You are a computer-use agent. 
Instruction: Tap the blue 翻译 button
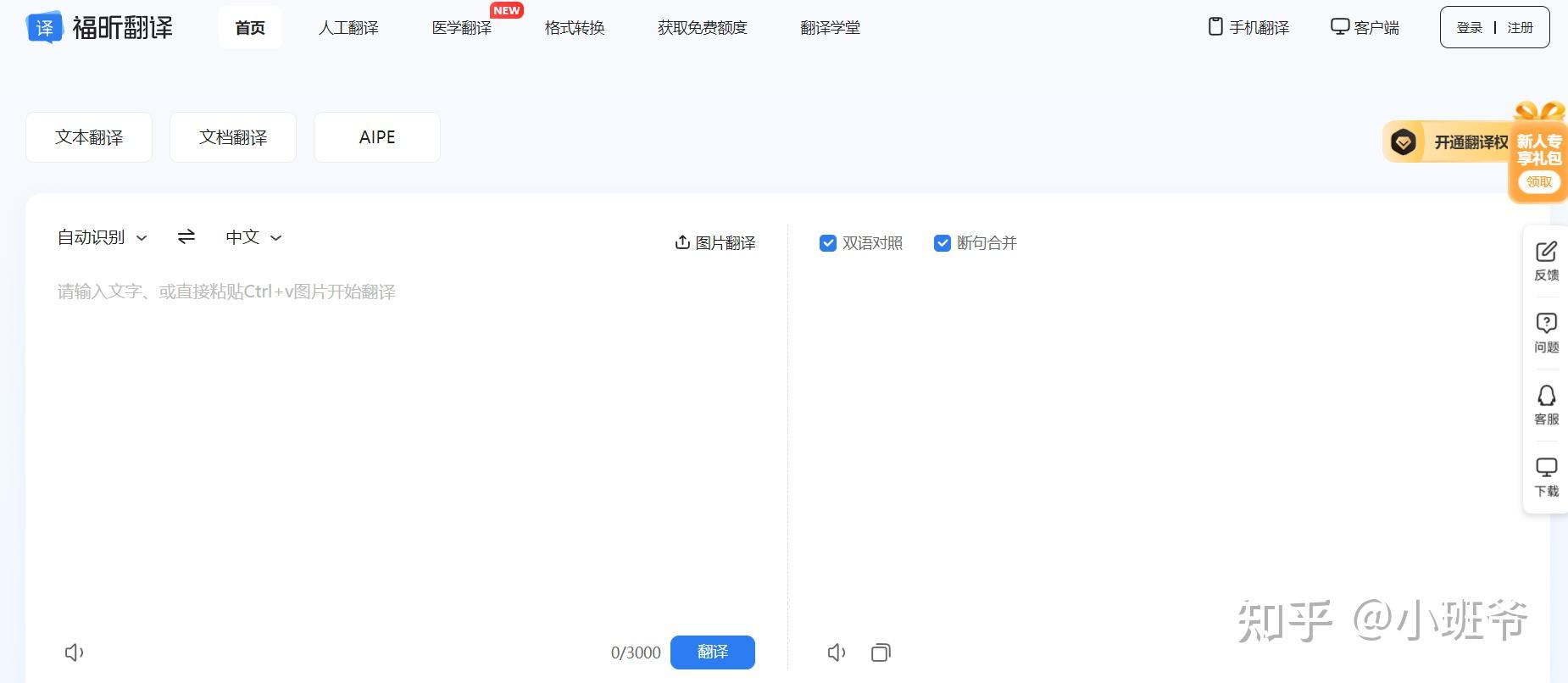coord(712,652)
